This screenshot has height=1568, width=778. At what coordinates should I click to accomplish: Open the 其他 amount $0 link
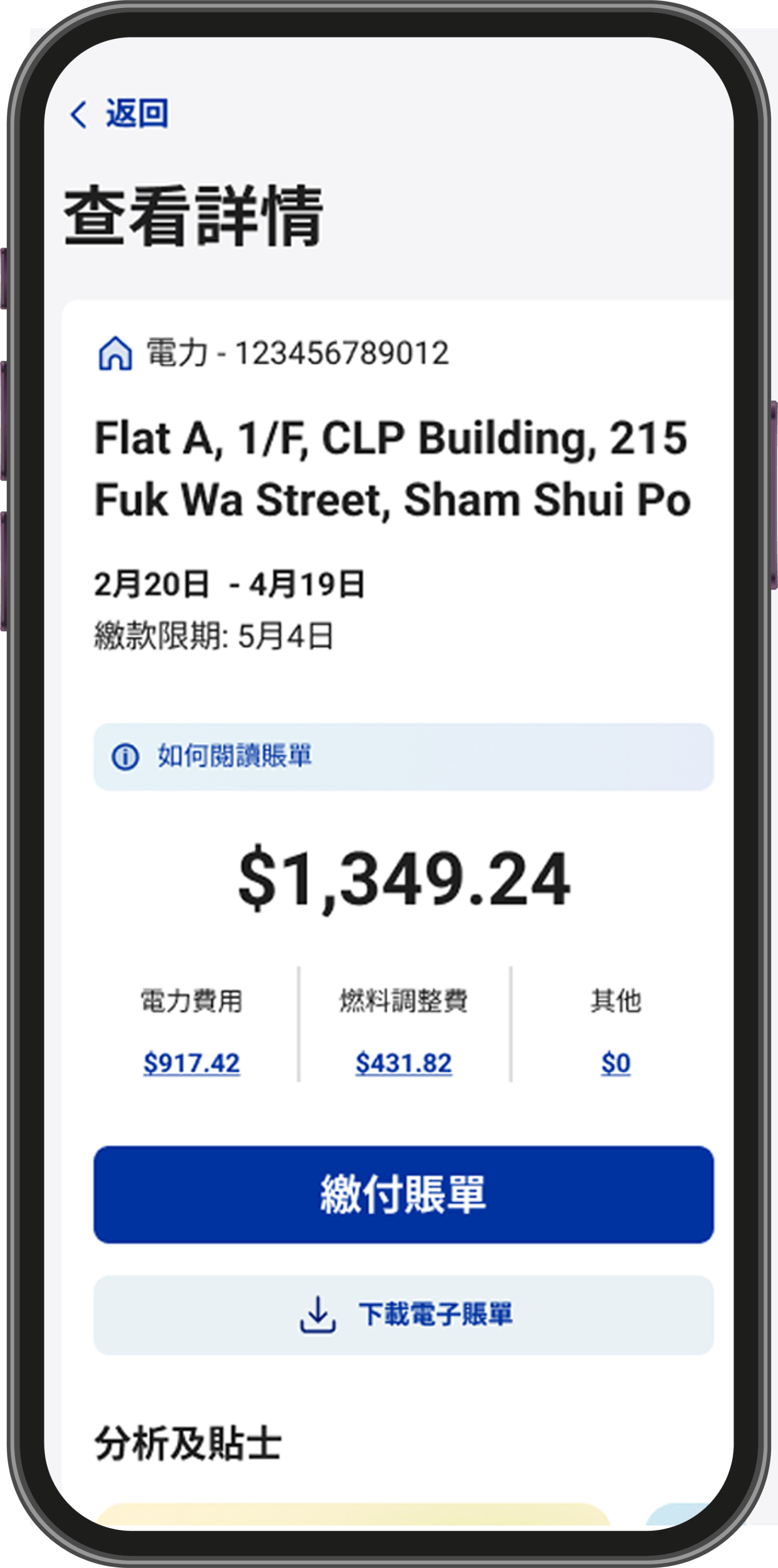coord(615,1063)
